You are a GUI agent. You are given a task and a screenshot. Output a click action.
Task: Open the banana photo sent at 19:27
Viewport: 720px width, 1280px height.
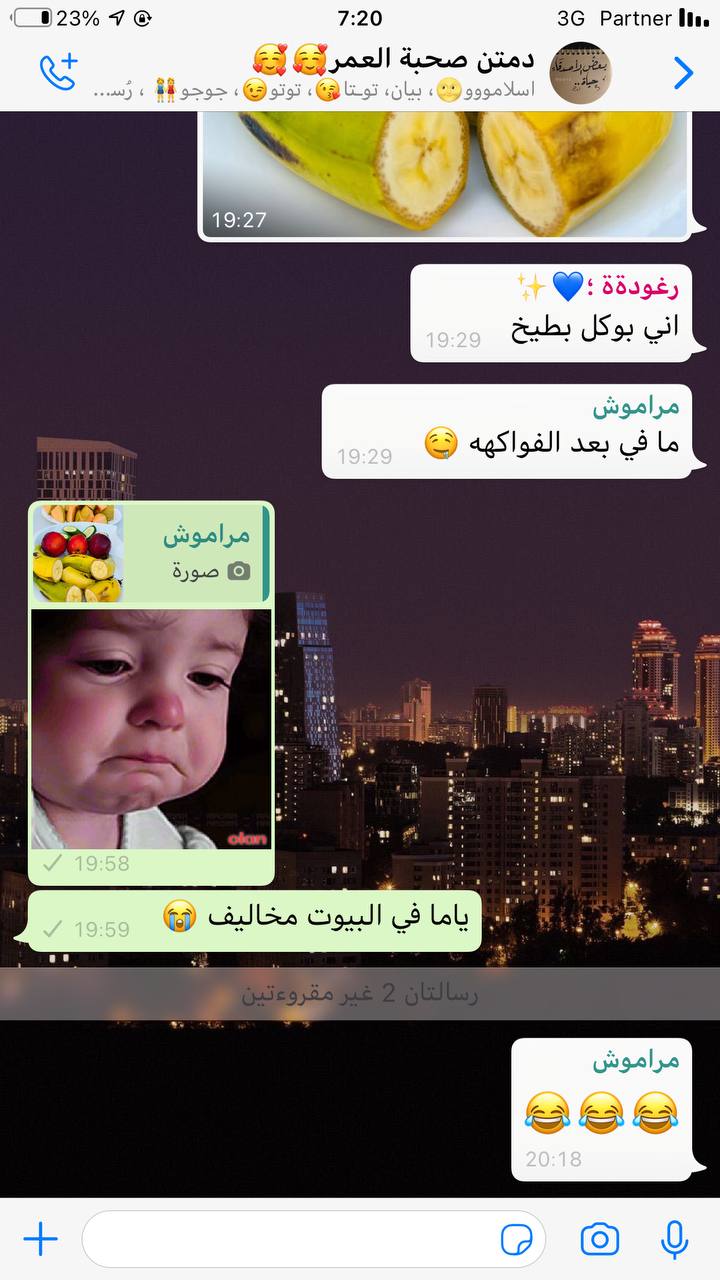[x=445, y=170]
